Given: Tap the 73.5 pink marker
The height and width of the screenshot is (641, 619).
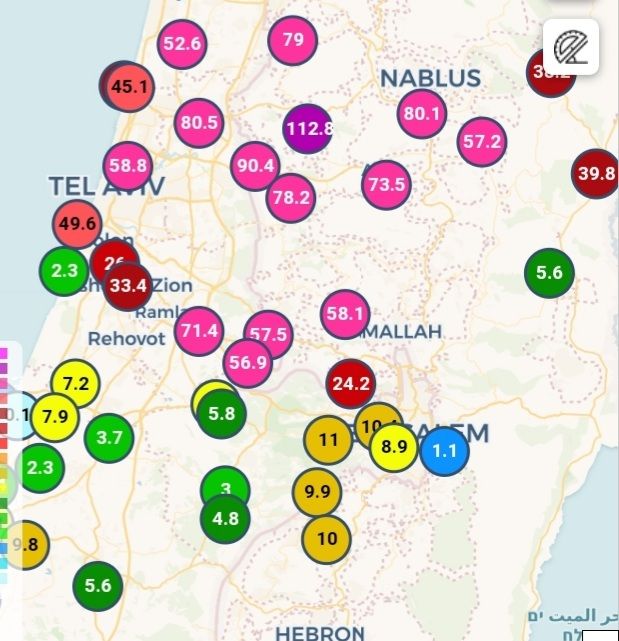Looking at the screenshot, I should click(x=386, y=184).
